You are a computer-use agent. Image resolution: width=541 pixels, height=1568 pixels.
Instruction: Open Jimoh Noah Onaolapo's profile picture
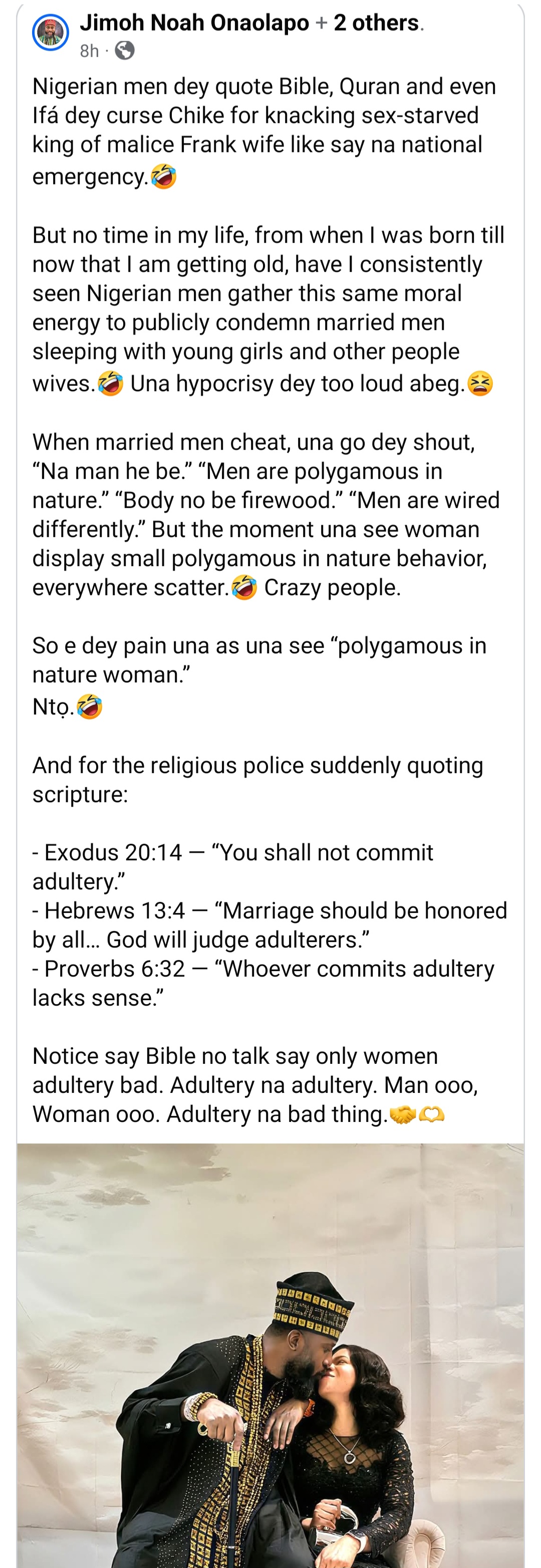(51, 32)
